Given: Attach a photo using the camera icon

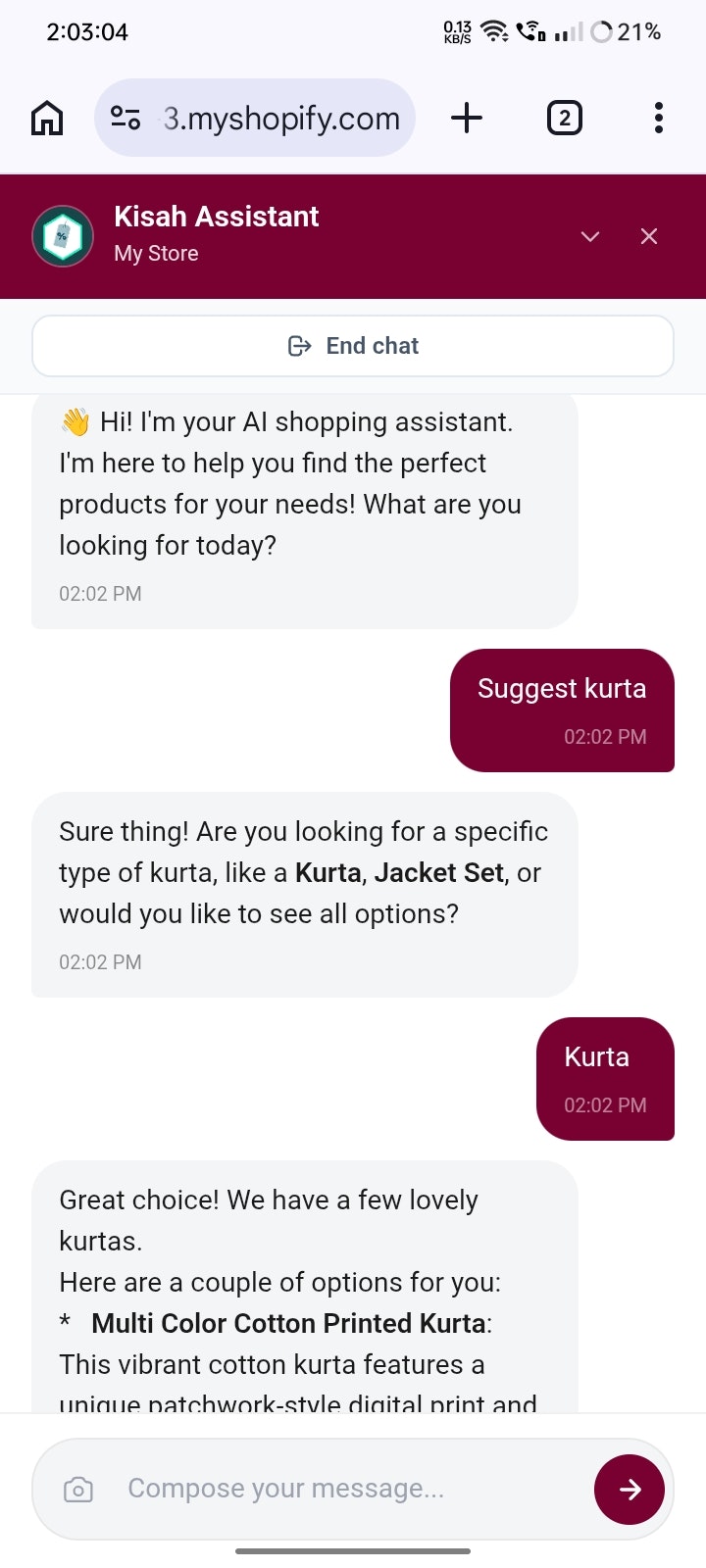Looking at the screenshot, I should [78, 1489].
